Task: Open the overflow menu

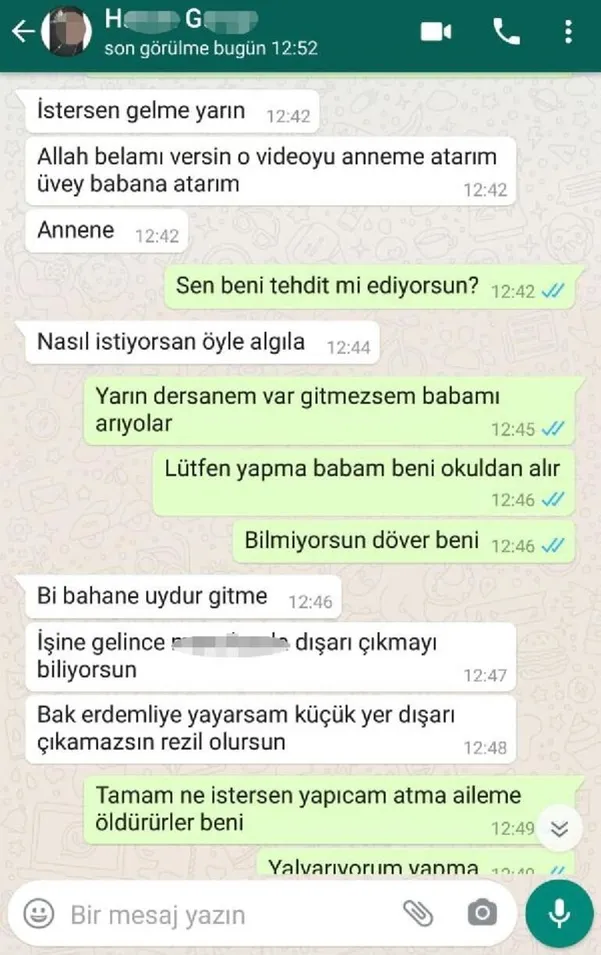Action: pos(569,32)
